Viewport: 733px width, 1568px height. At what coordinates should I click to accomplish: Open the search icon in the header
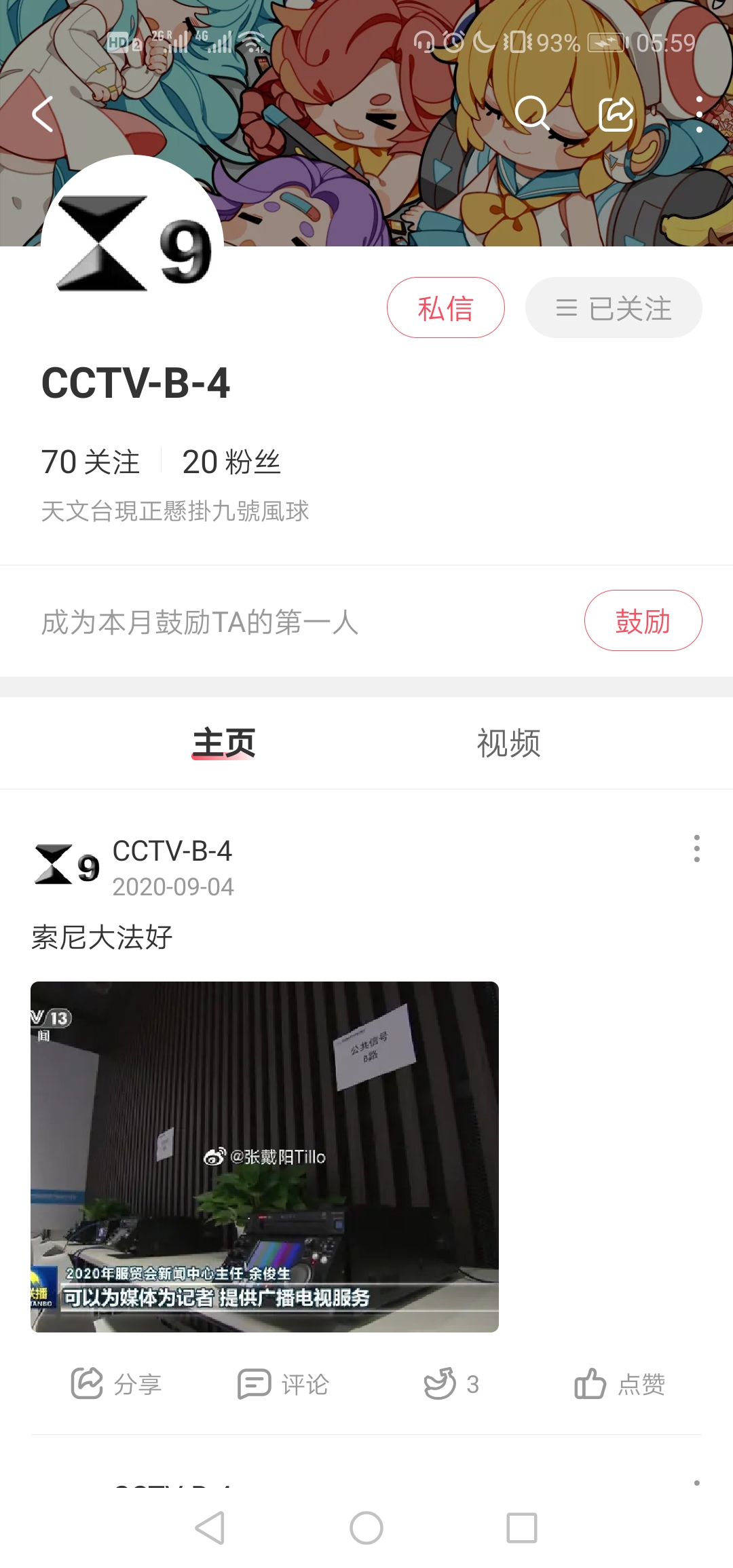(531, 113)
